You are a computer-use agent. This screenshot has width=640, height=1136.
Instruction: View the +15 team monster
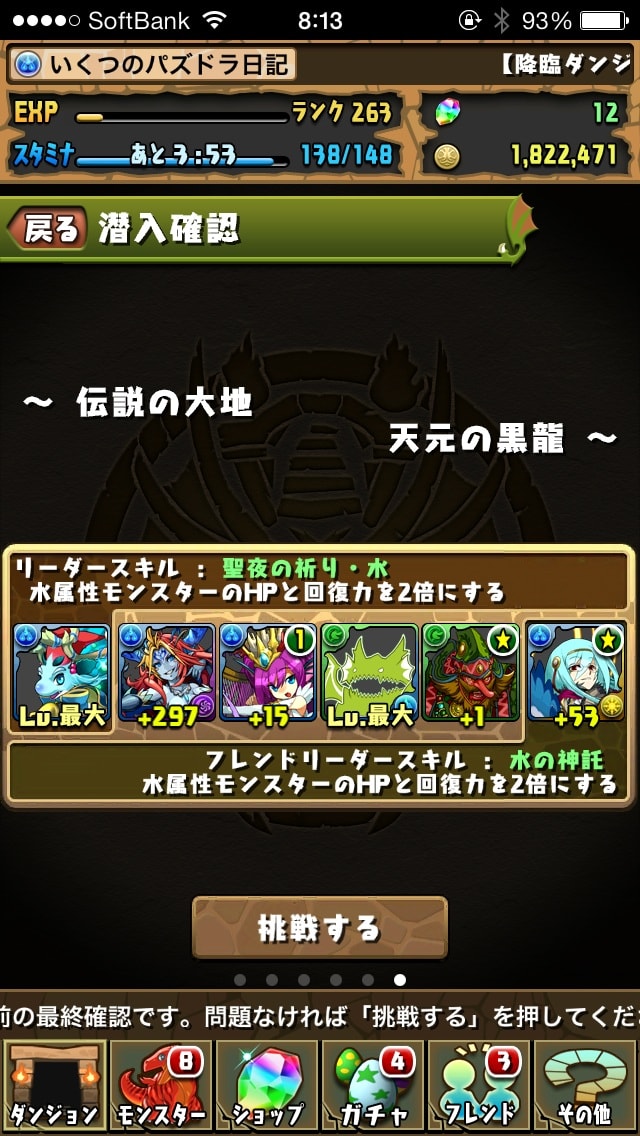pos(267,675)
